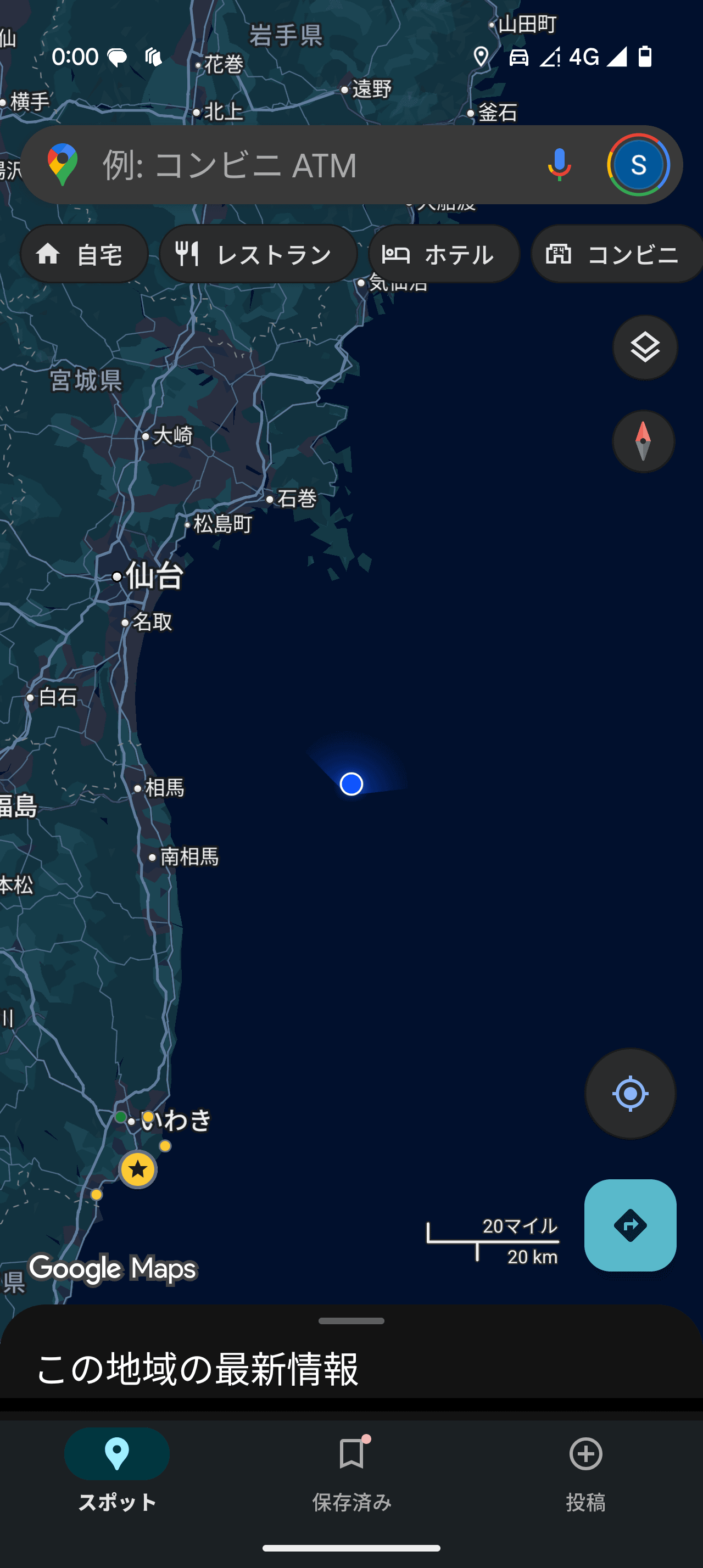
Task: Open your account profile avatar S
Action: [639, 164]
